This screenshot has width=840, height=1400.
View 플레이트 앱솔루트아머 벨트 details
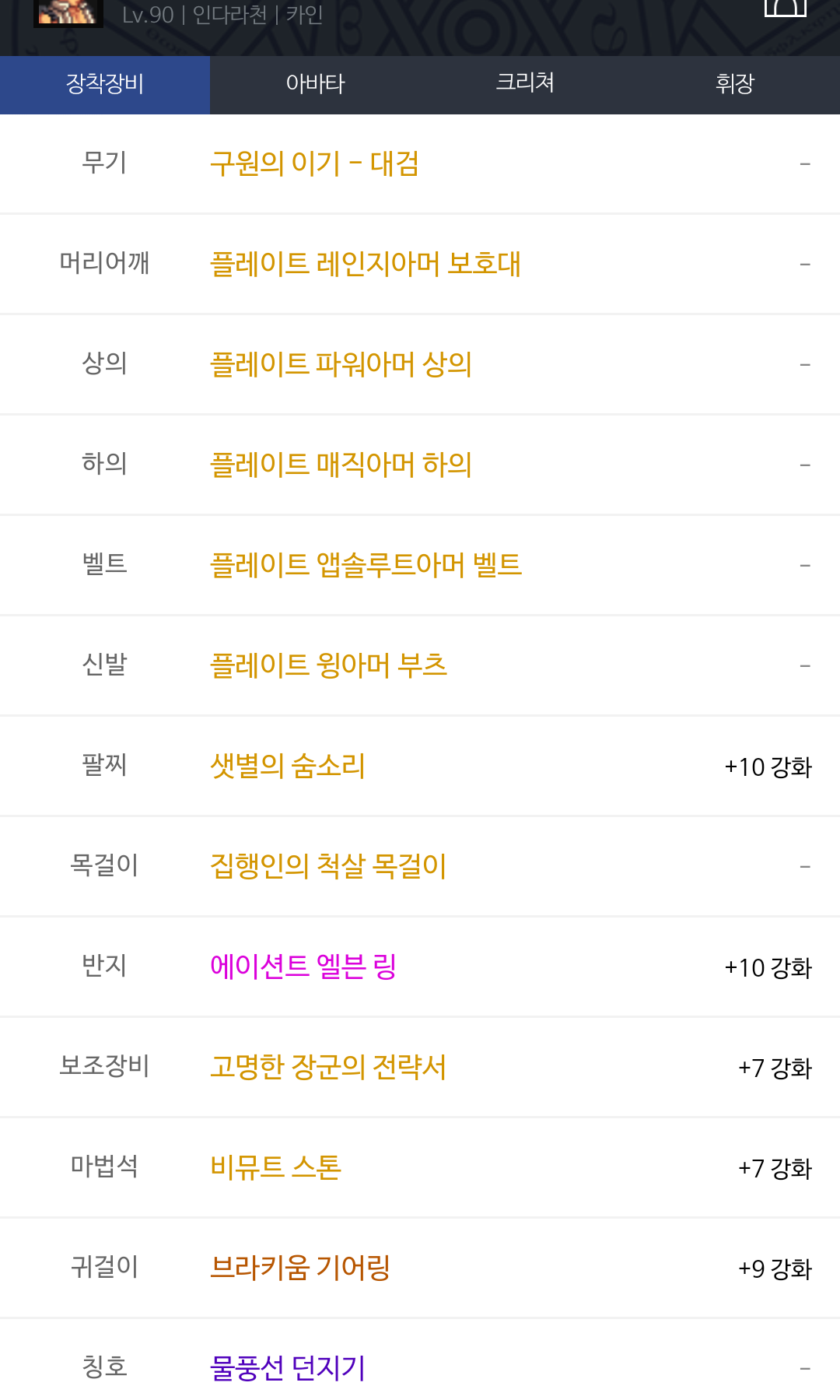point(366,565)
